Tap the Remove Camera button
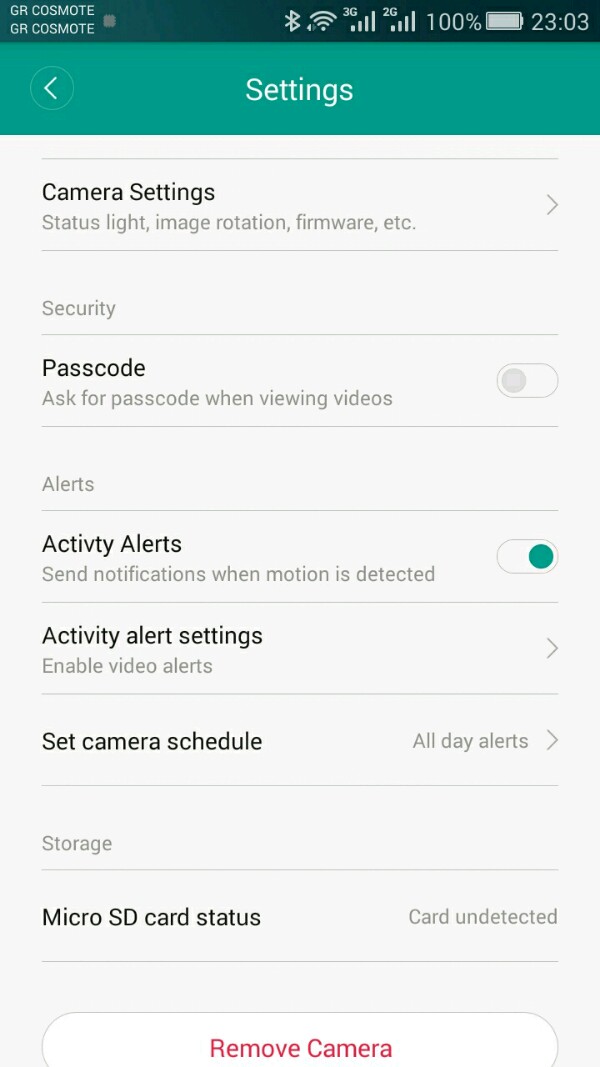Image resolution: width=600 pixels, height=1067 pixels. [299, 1046]
